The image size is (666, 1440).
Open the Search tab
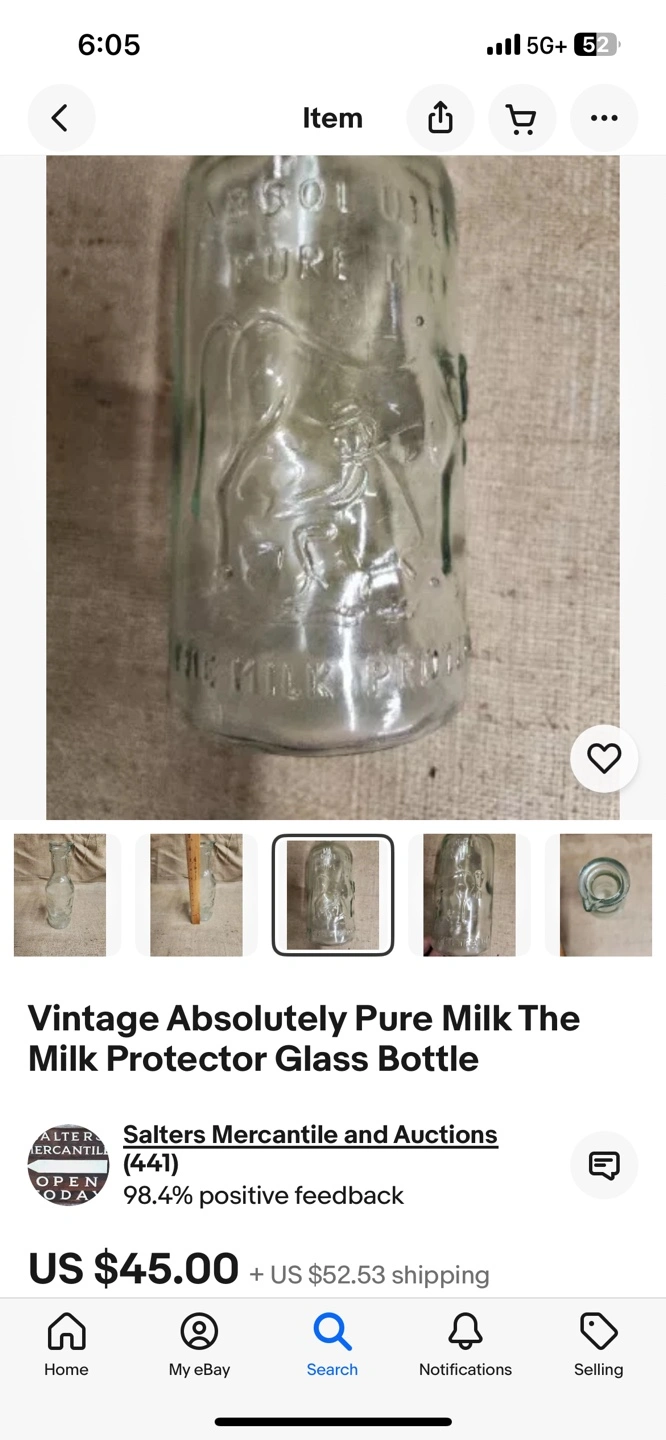coord(332,1346)
